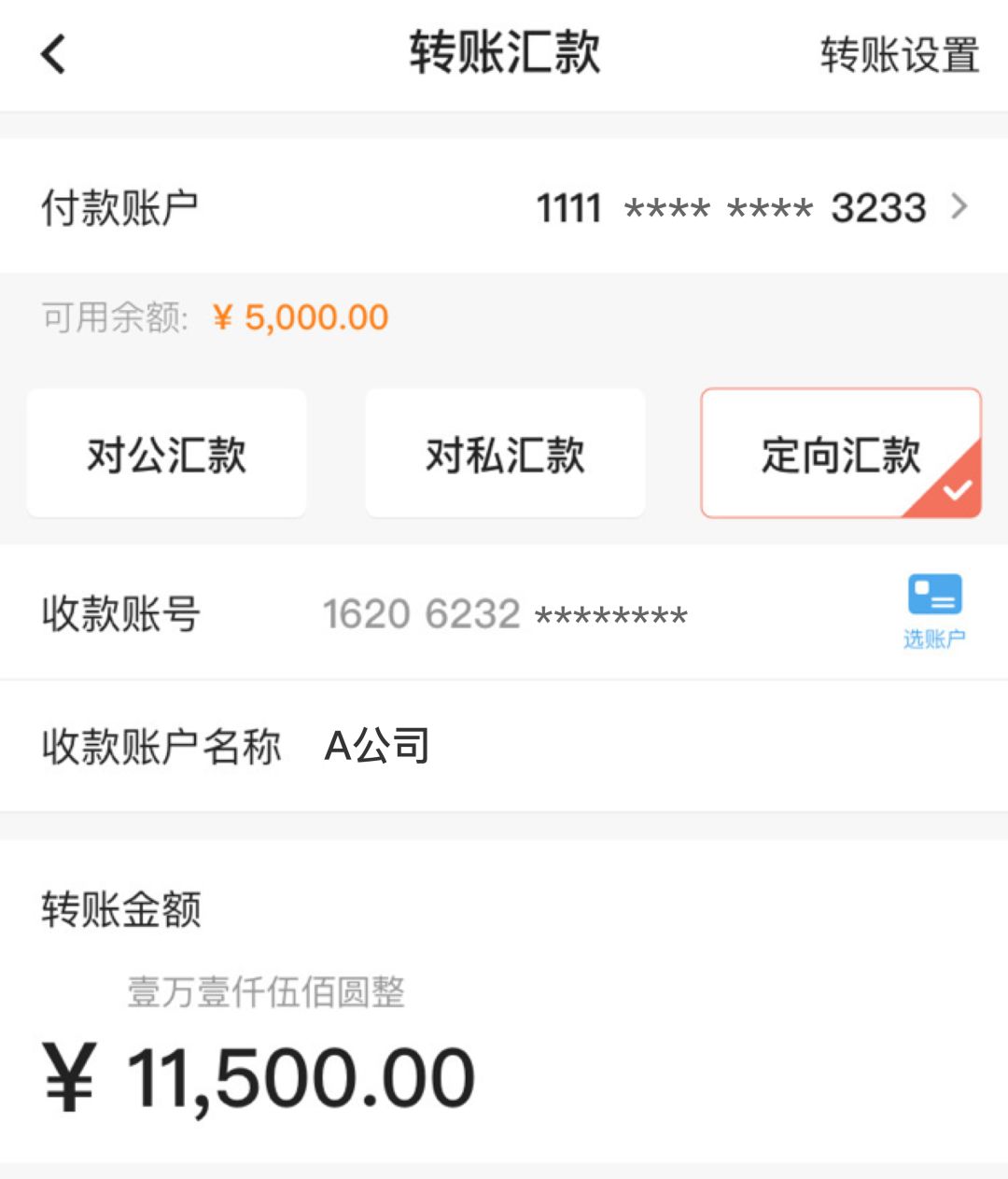Enable the 对私汇款 option

coord(504,453)
